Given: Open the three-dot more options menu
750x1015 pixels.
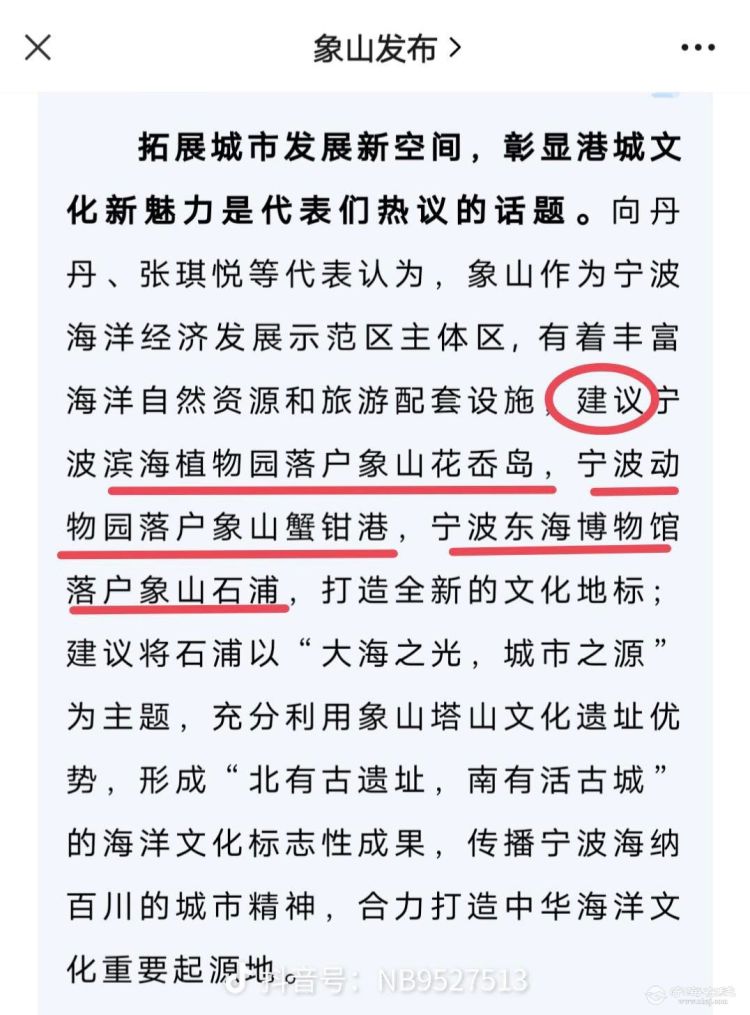Looking at the screenshot, I should click(x=698, y=47).
